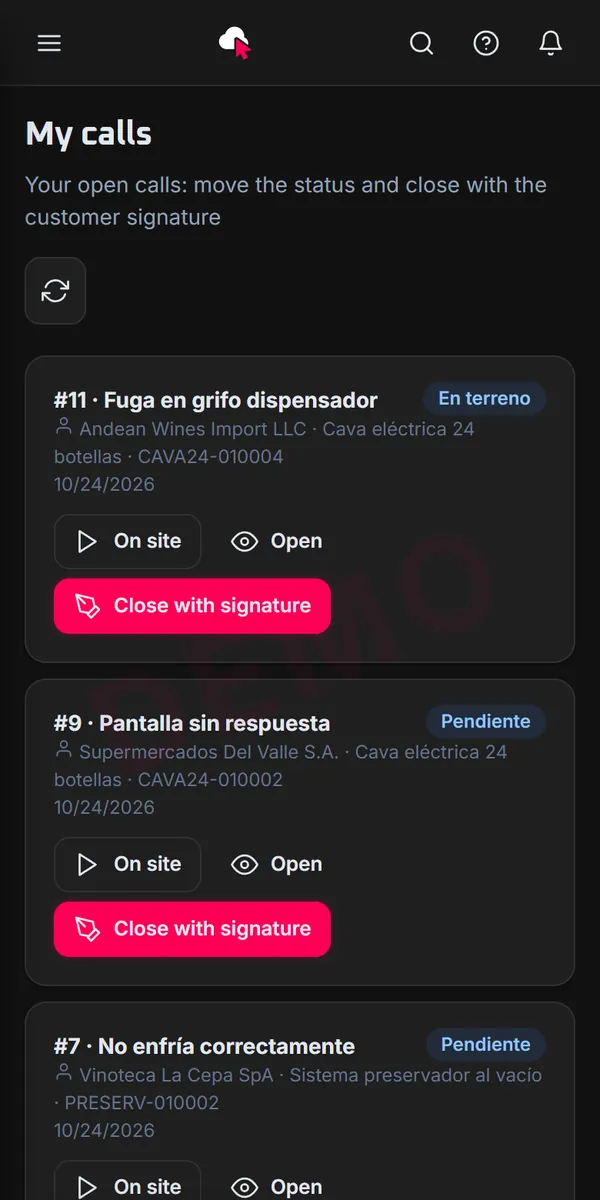Open the hamburger menu
Image resolution: width=600 pixels, height=1200 pixels.
pyautogui.click(x=49, y=43)
